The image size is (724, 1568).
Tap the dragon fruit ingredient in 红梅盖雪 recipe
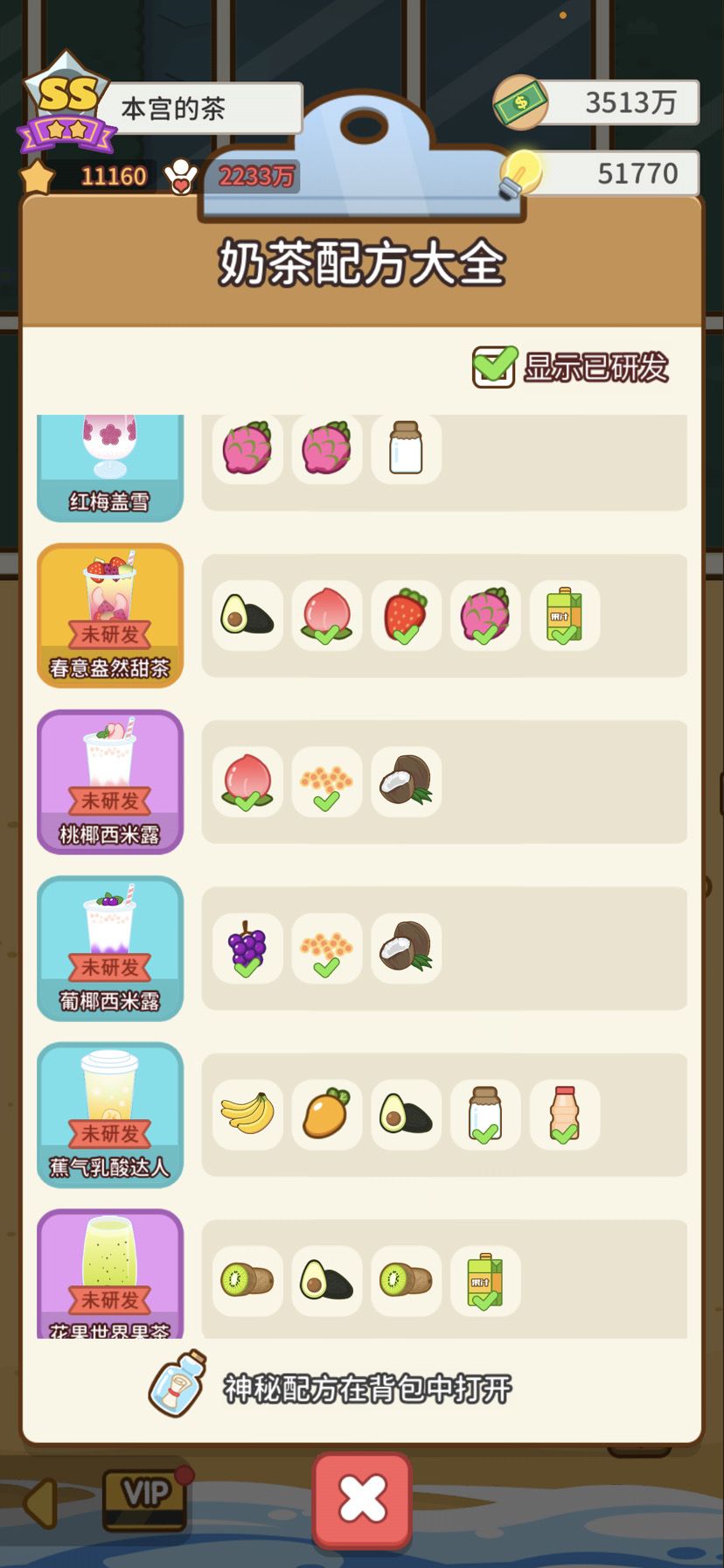tap(247, 449)
